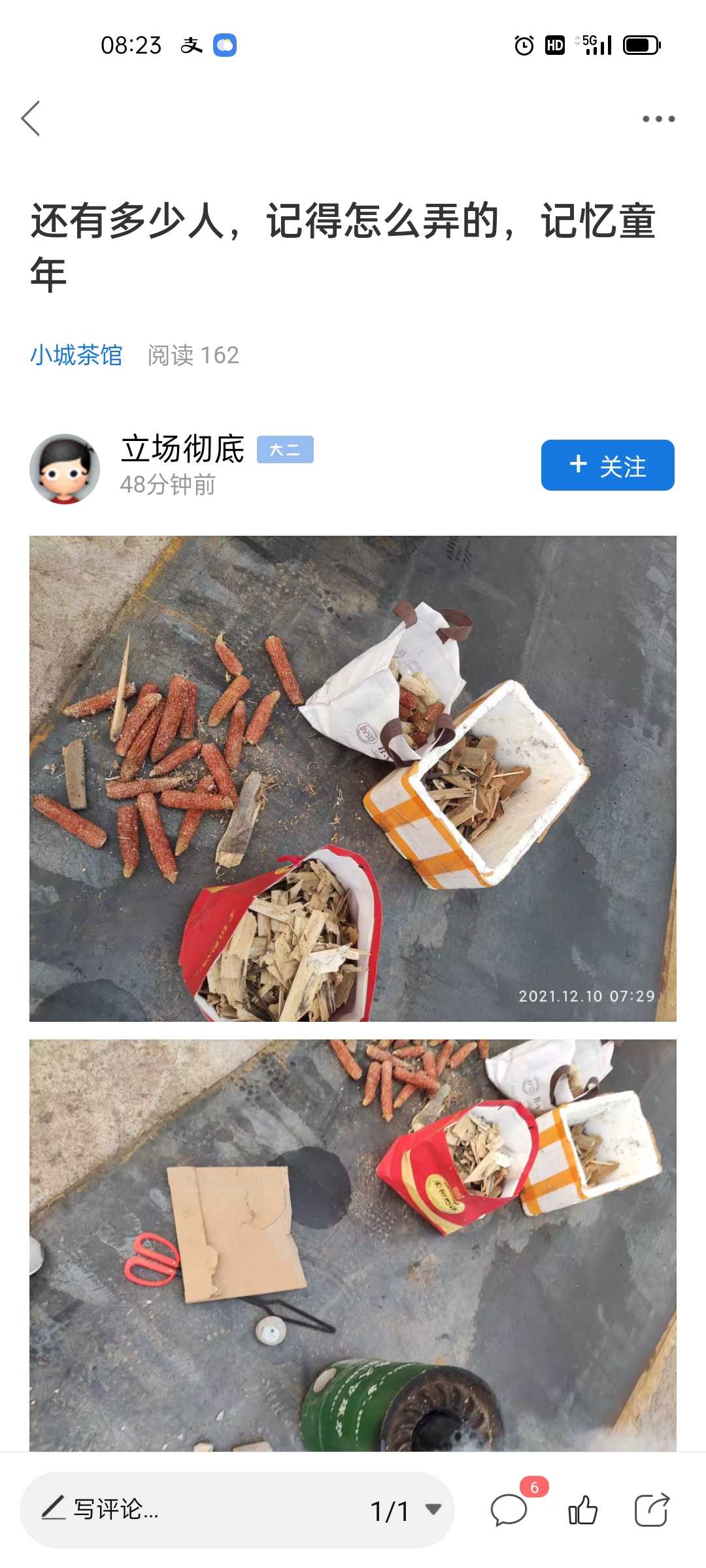The width and height of the screenshot is (706, 1568).
Task: Open the second photo showing cardboard and scissors
Action: (x=353, y=1245)
